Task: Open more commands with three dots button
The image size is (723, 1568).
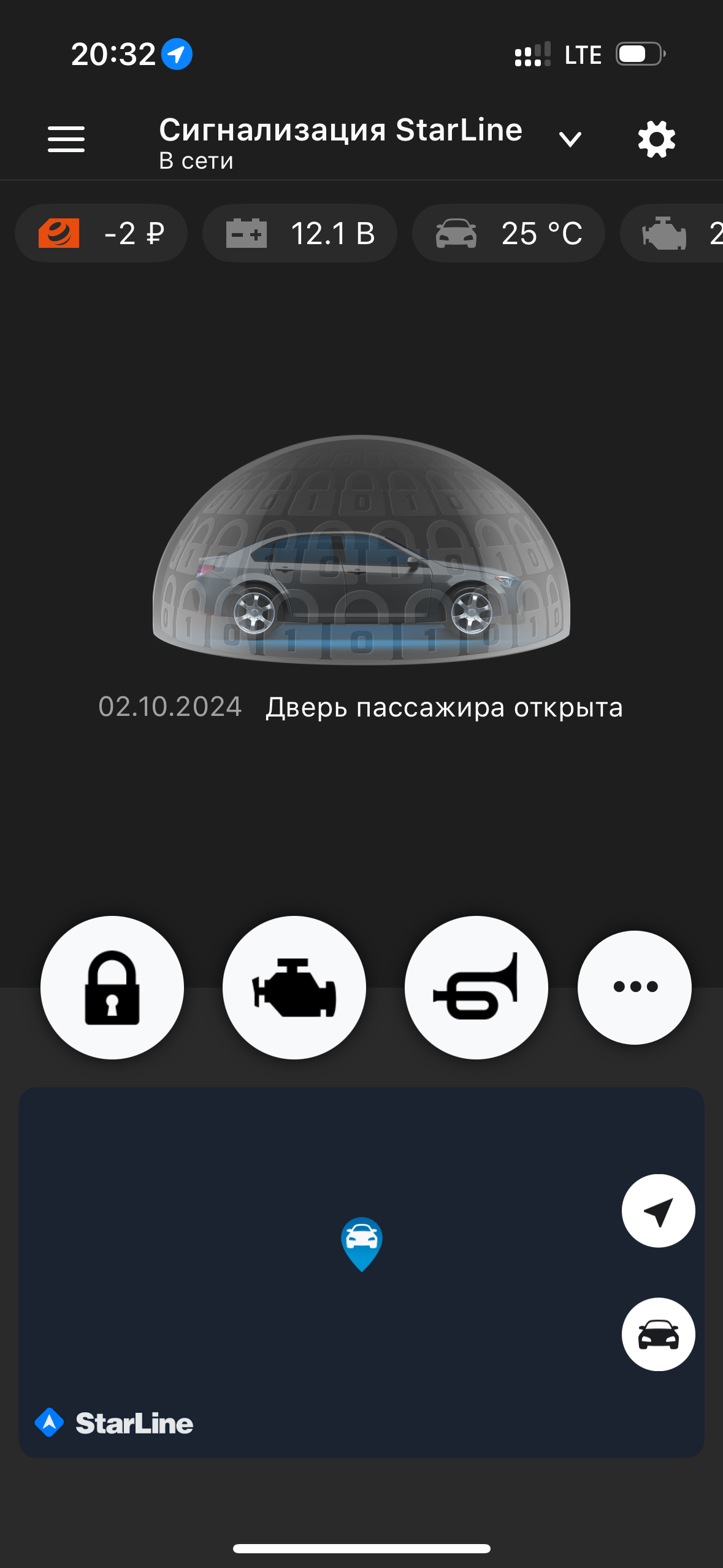Action: tap(635, 988)
